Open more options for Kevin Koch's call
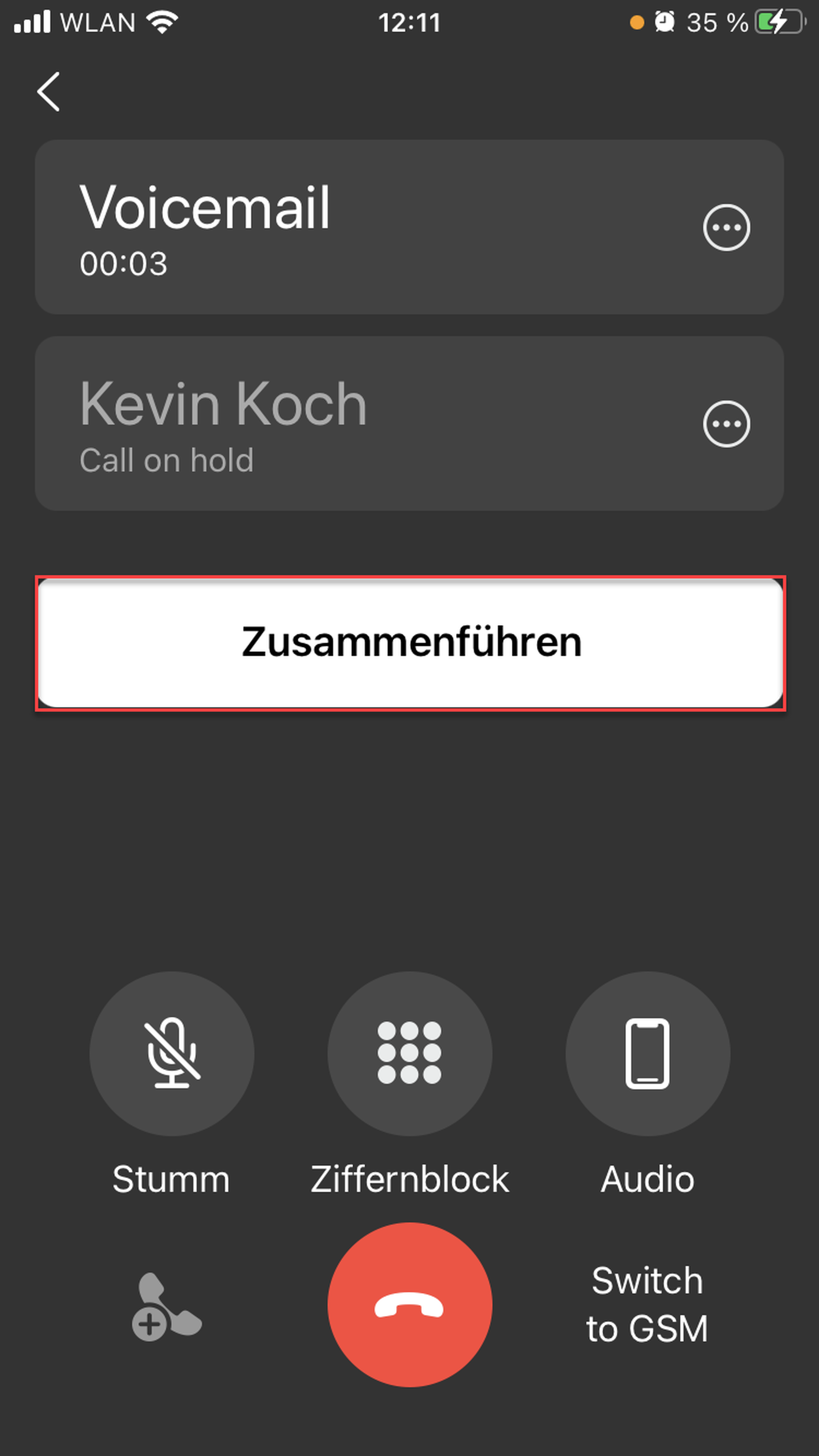Viewport: 819px width, 1456px height. 726,424
